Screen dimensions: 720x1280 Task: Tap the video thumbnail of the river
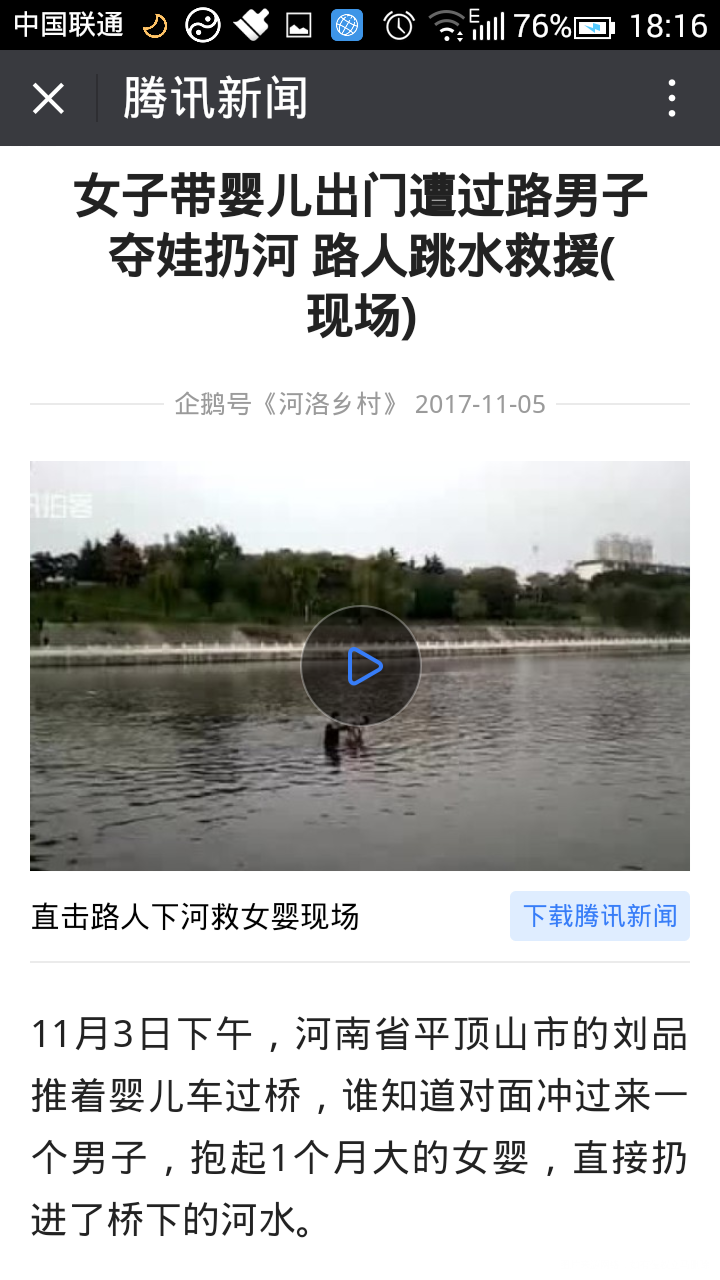tap(360, 665)
